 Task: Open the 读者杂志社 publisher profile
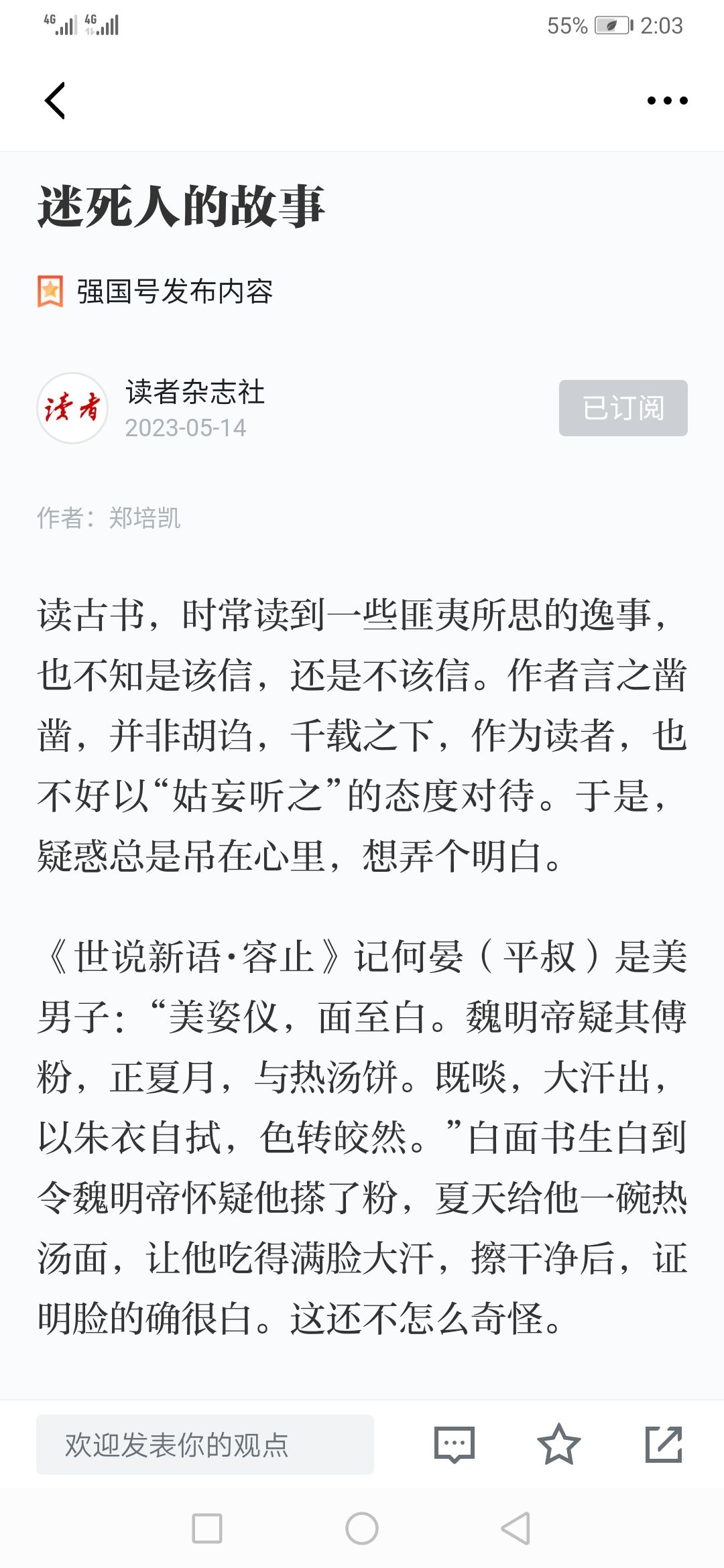click(195, 391)
